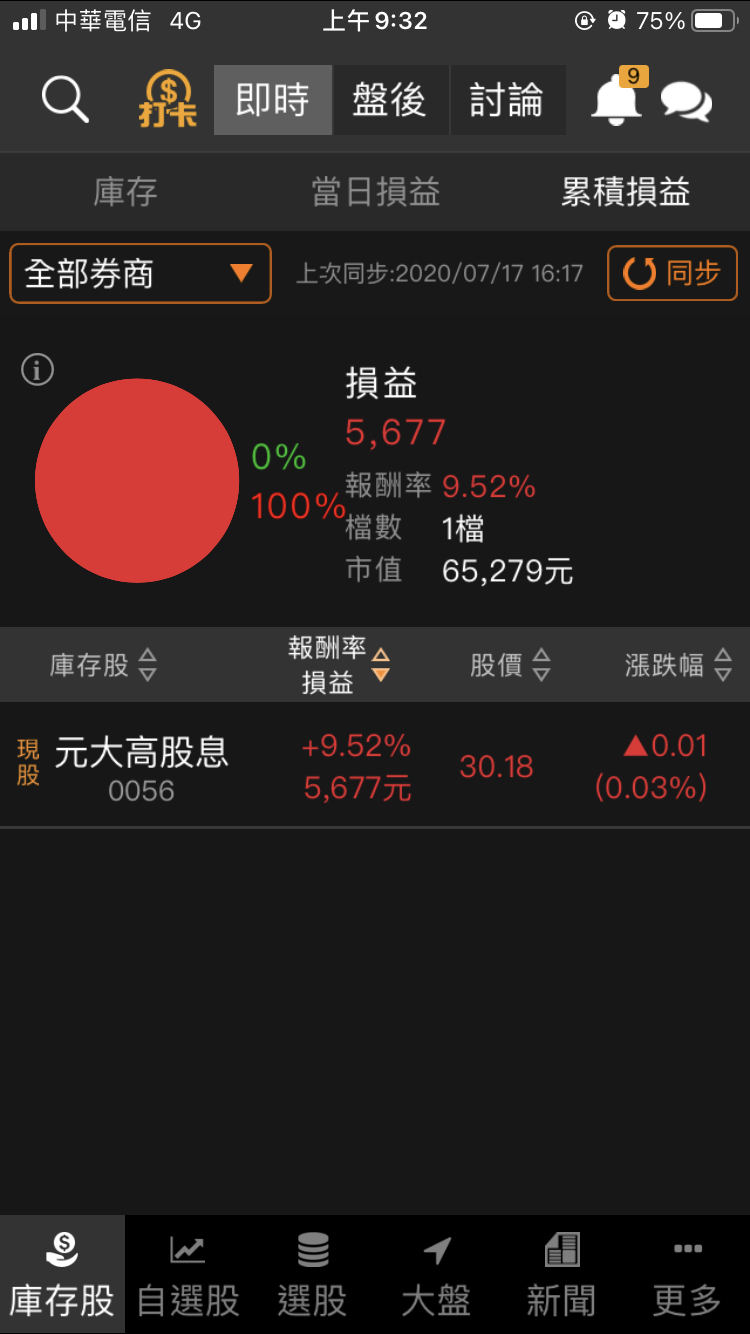Select the 累積損益 tab
The width and height of the screenshot is (750, 1334).
point(625,192)
